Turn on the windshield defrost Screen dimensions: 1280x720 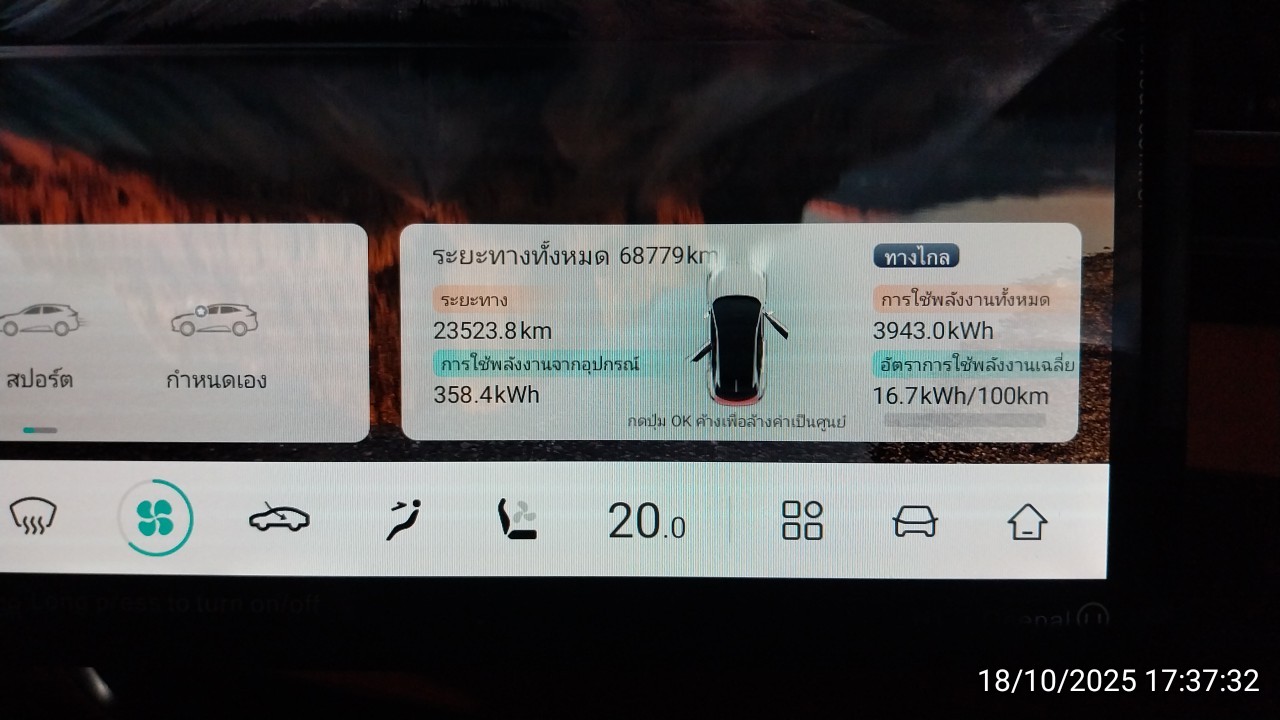32,518
